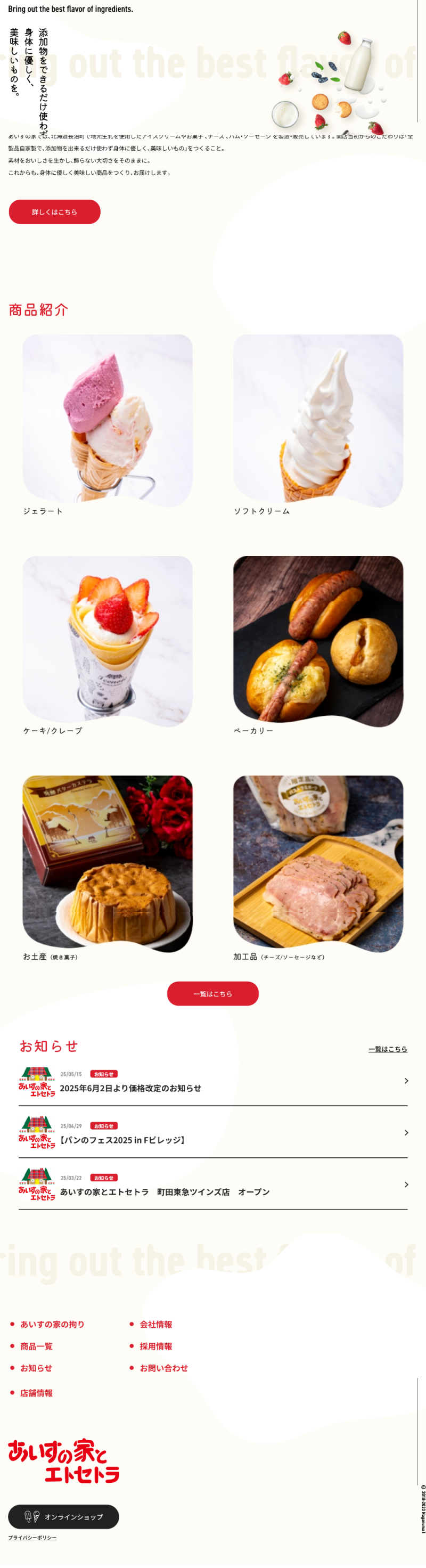
Task: Select 店舗情報 footer link
Action: point(37,1393)
